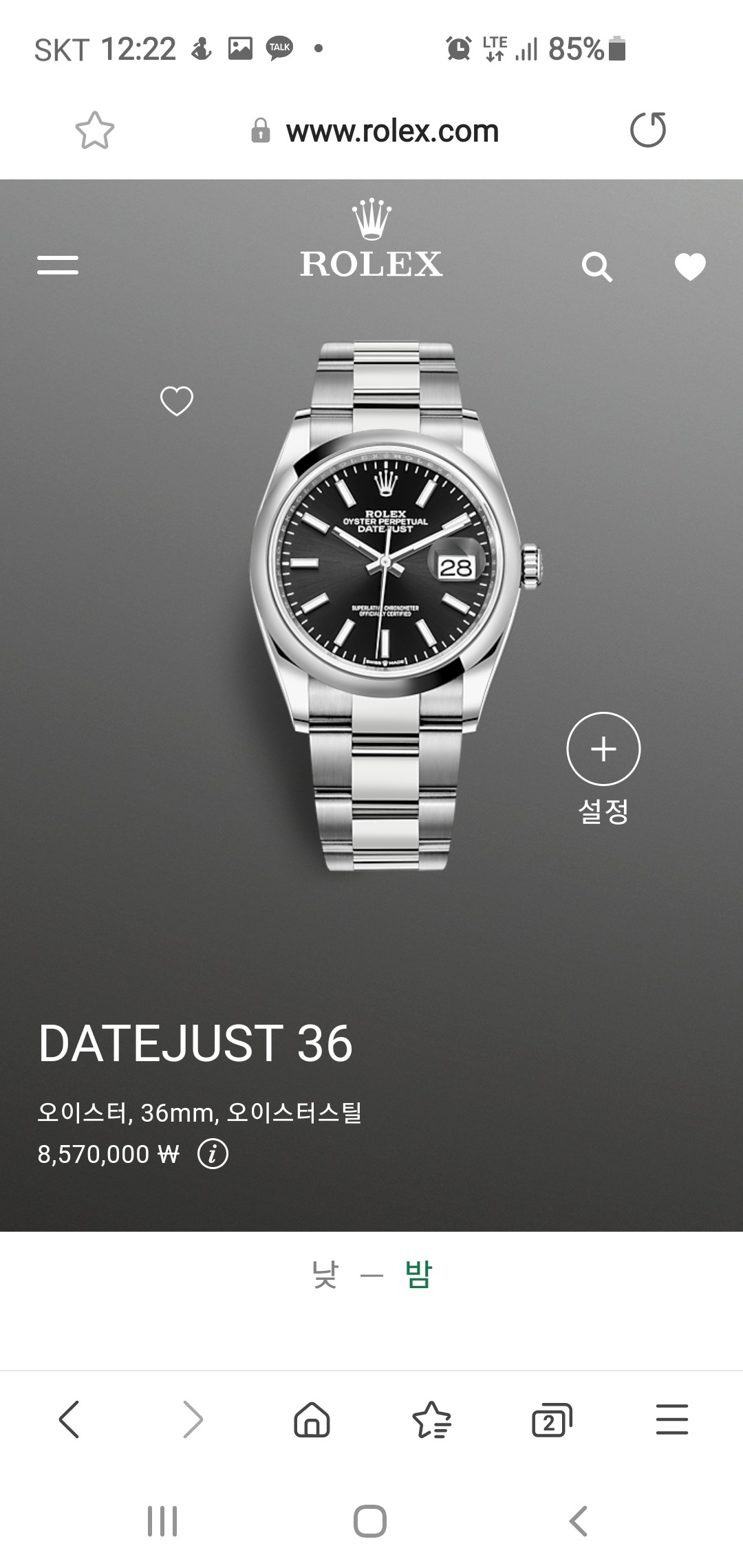Open the Rolex site search

pyautogui.click(x=596, y=266)
